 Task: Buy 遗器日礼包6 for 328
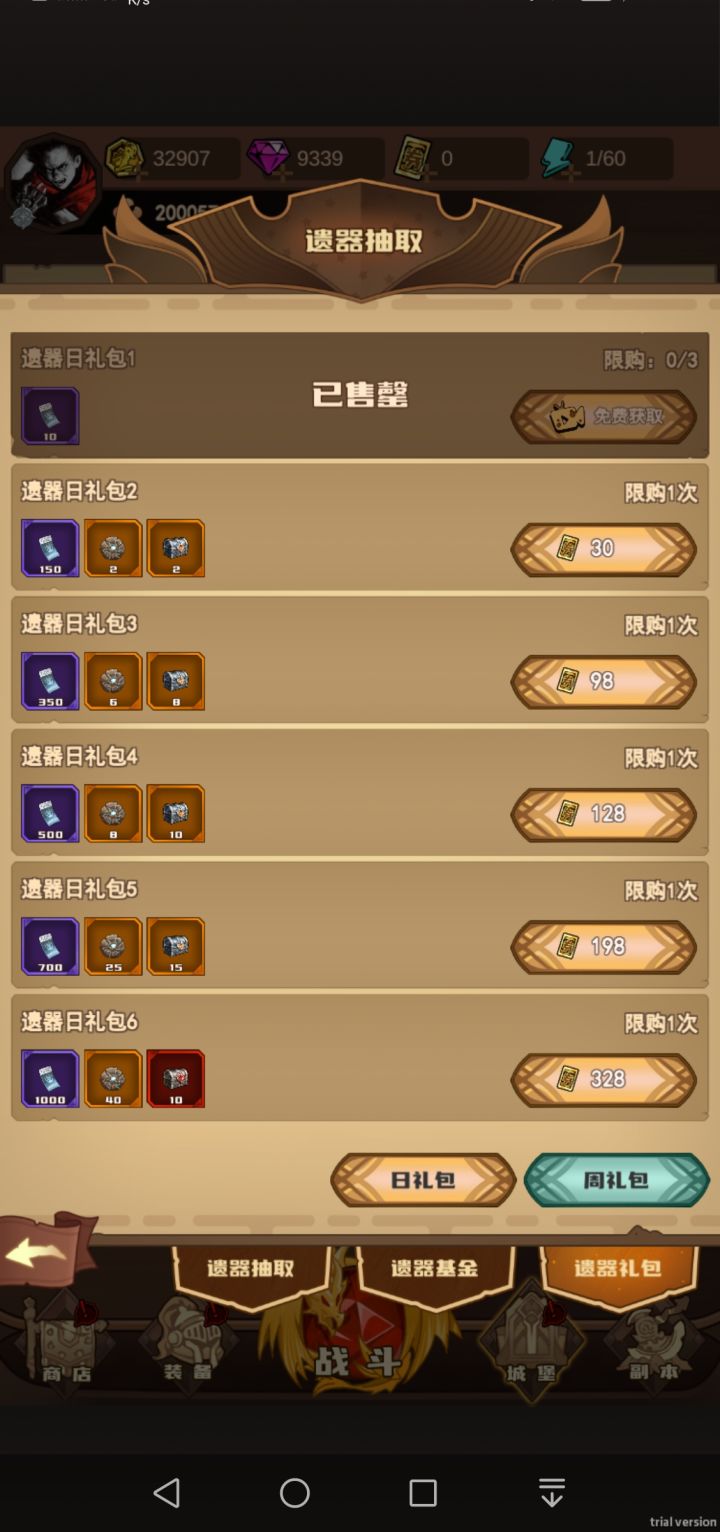[603, 1079]
